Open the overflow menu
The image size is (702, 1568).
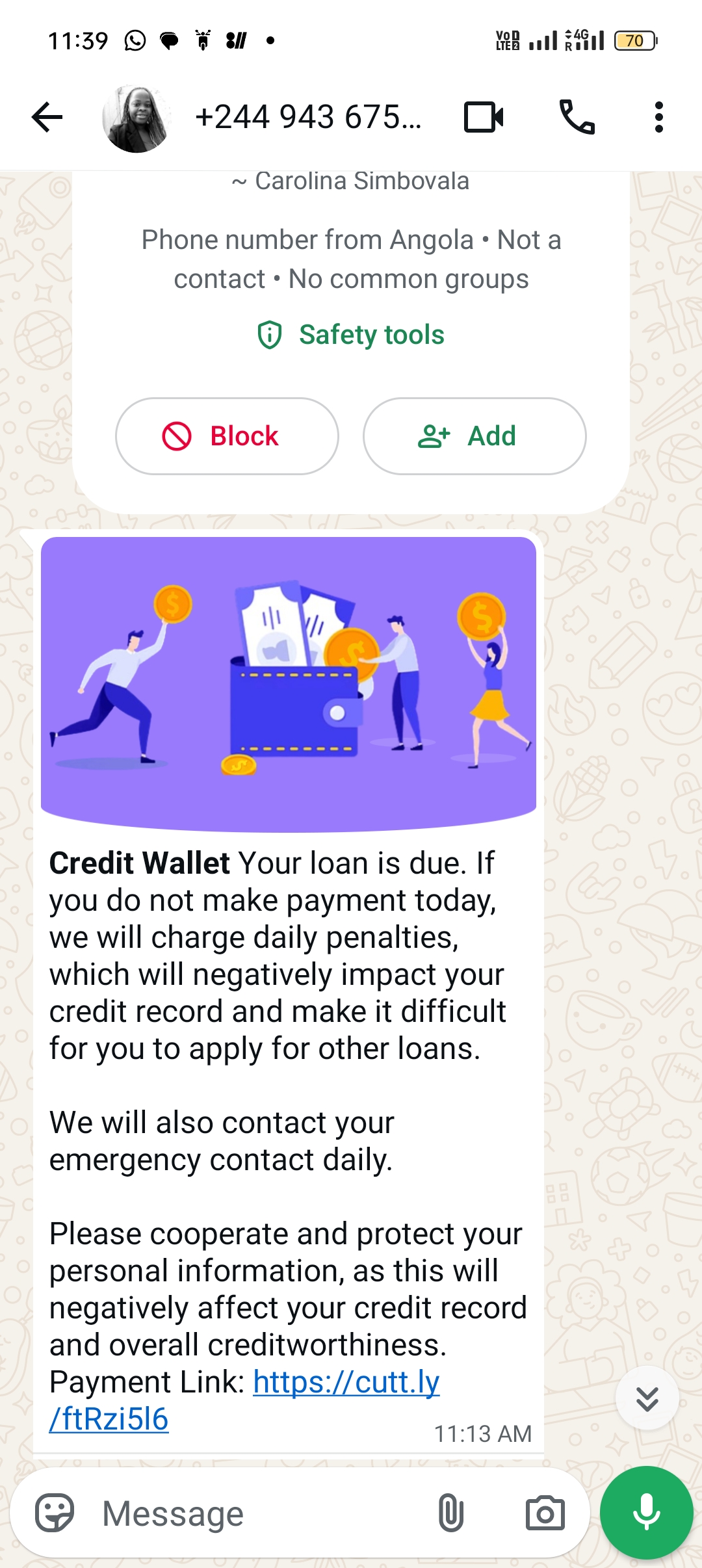658,118
